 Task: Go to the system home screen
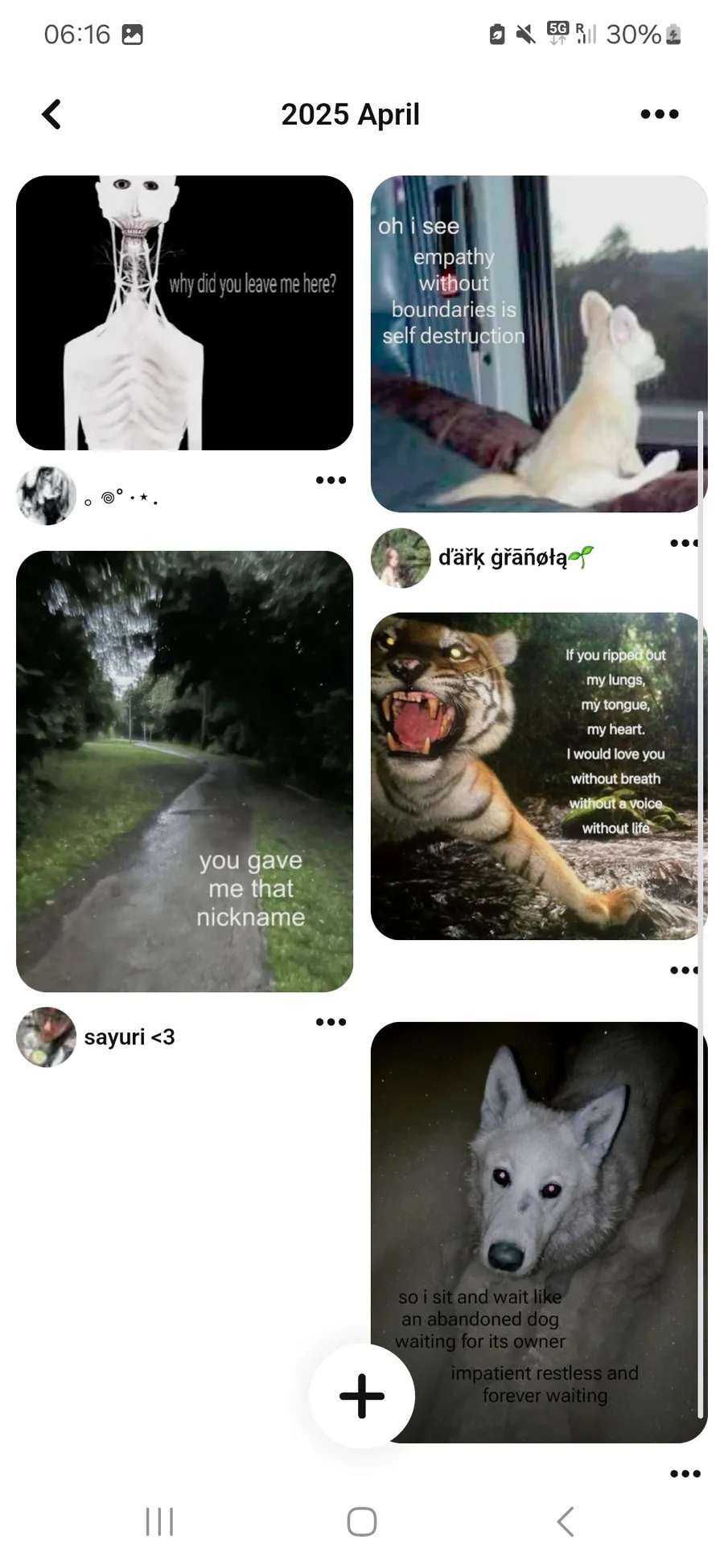(362, 1521)
